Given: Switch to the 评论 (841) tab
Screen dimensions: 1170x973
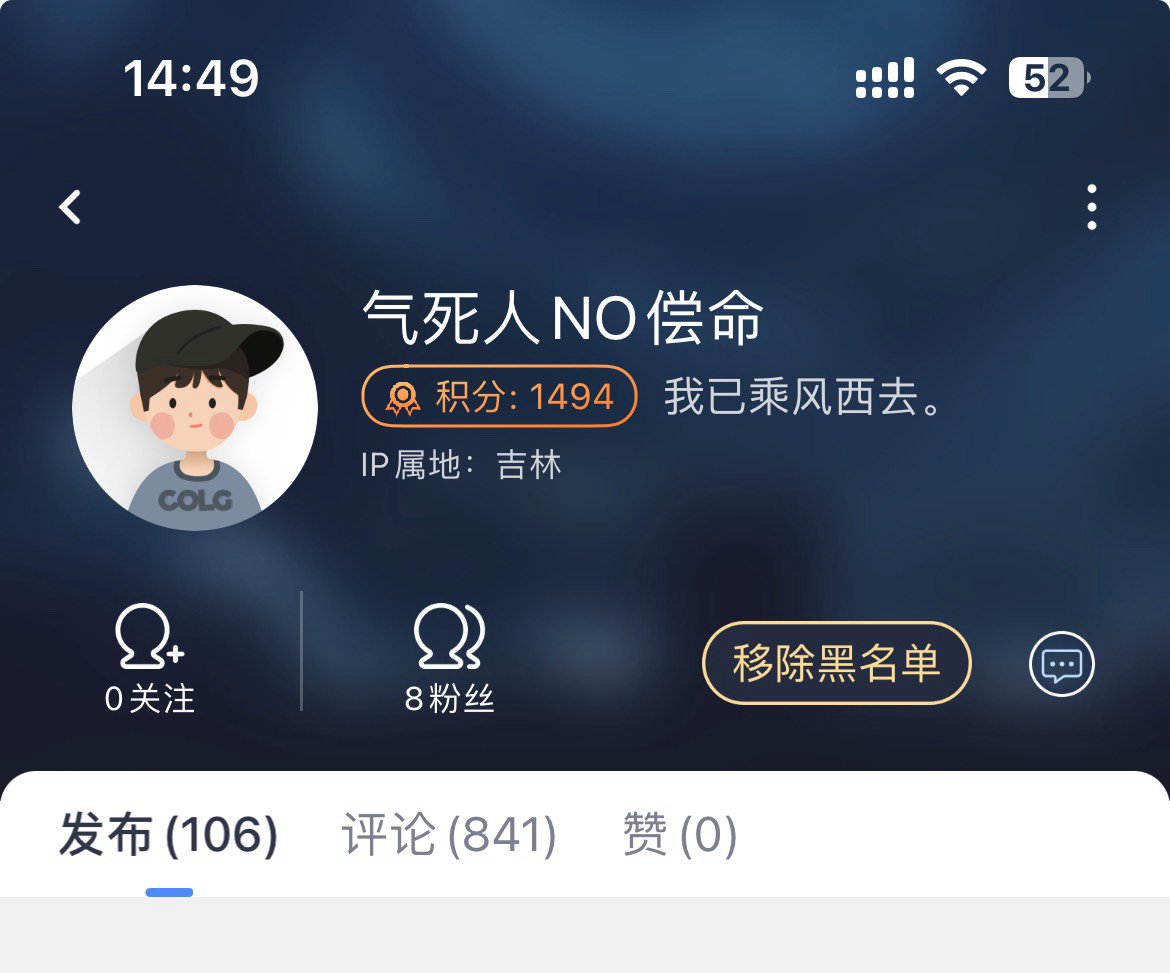Looking at the screenshot, I should click(x=449, y=836).
